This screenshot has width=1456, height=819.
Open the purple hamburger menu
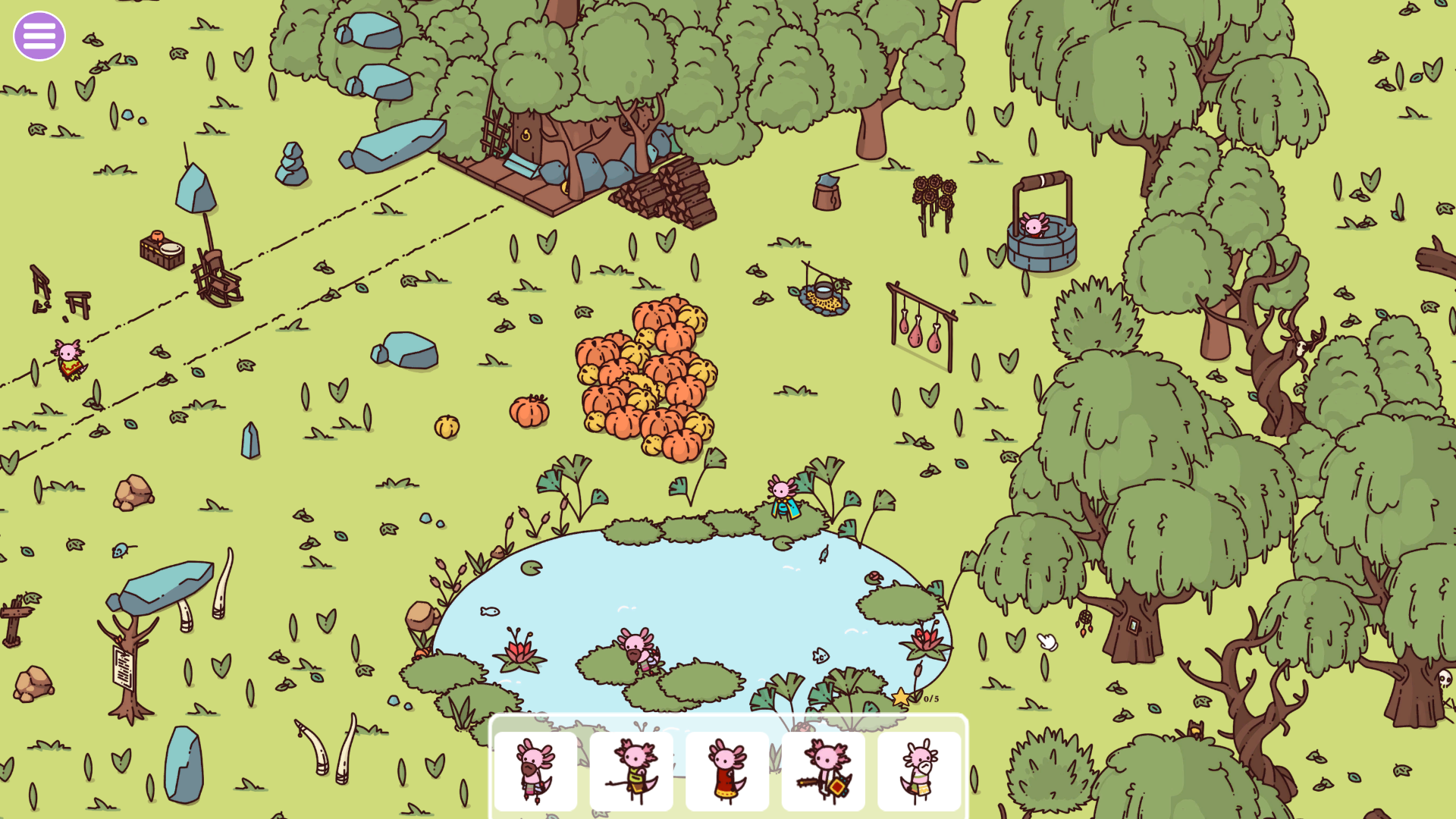(39, 36)
